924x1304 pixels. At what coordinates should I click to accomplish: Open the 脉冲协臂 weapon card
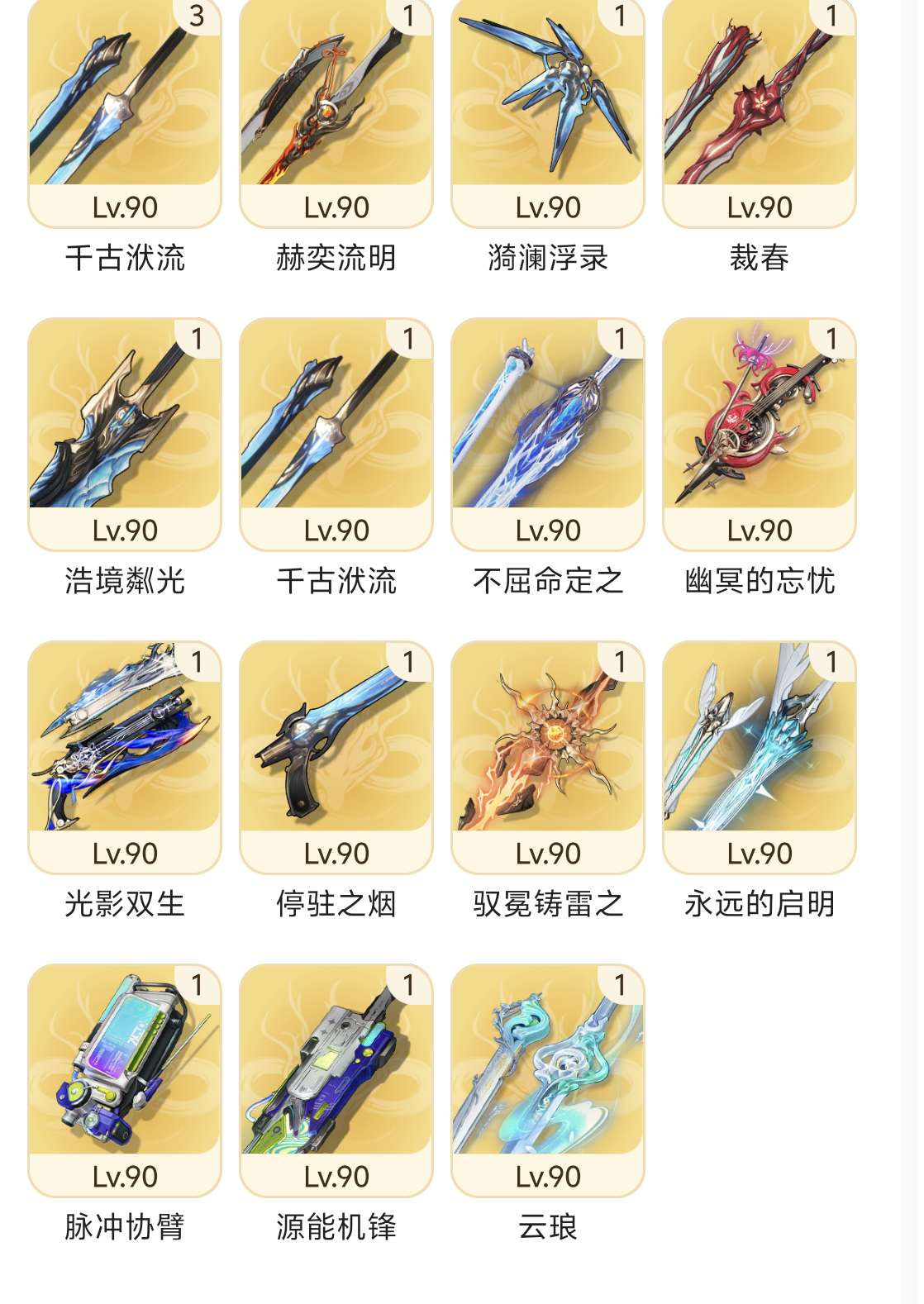125,1081
